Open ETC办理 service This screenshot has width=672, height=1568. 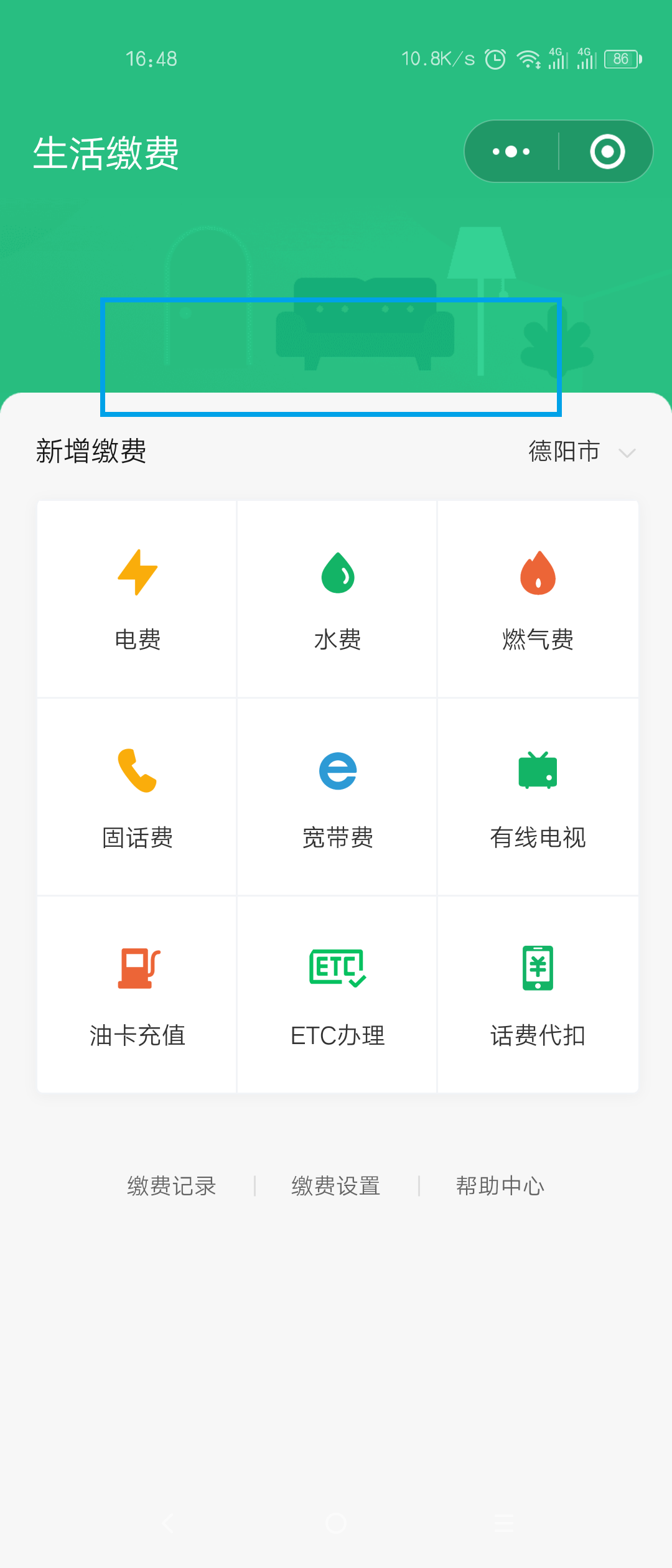(337, 995)
